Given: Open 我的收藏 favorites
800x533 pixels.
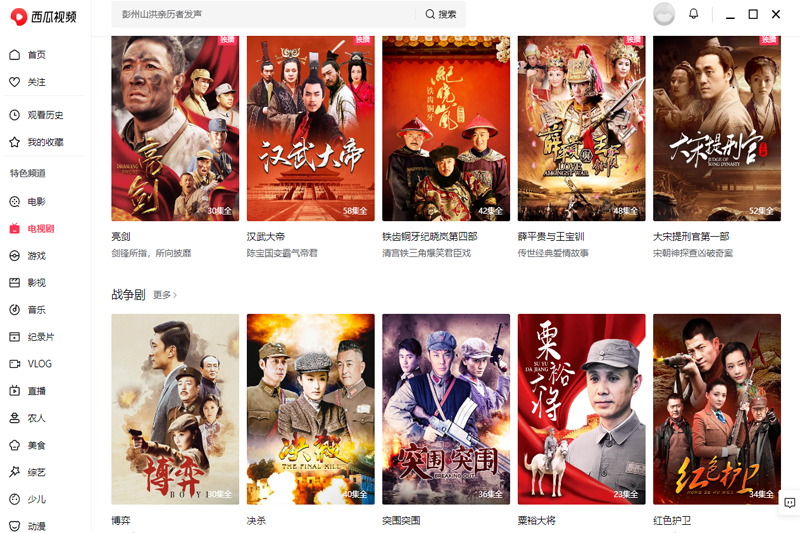Looking at the screenshot, I should tap(44, 142).
